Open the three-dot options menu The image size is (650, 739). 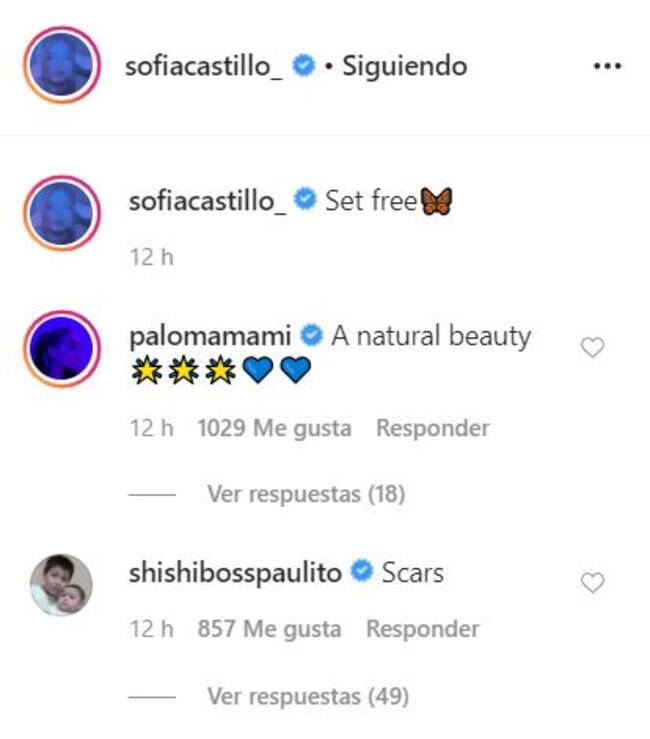[607, 67]
